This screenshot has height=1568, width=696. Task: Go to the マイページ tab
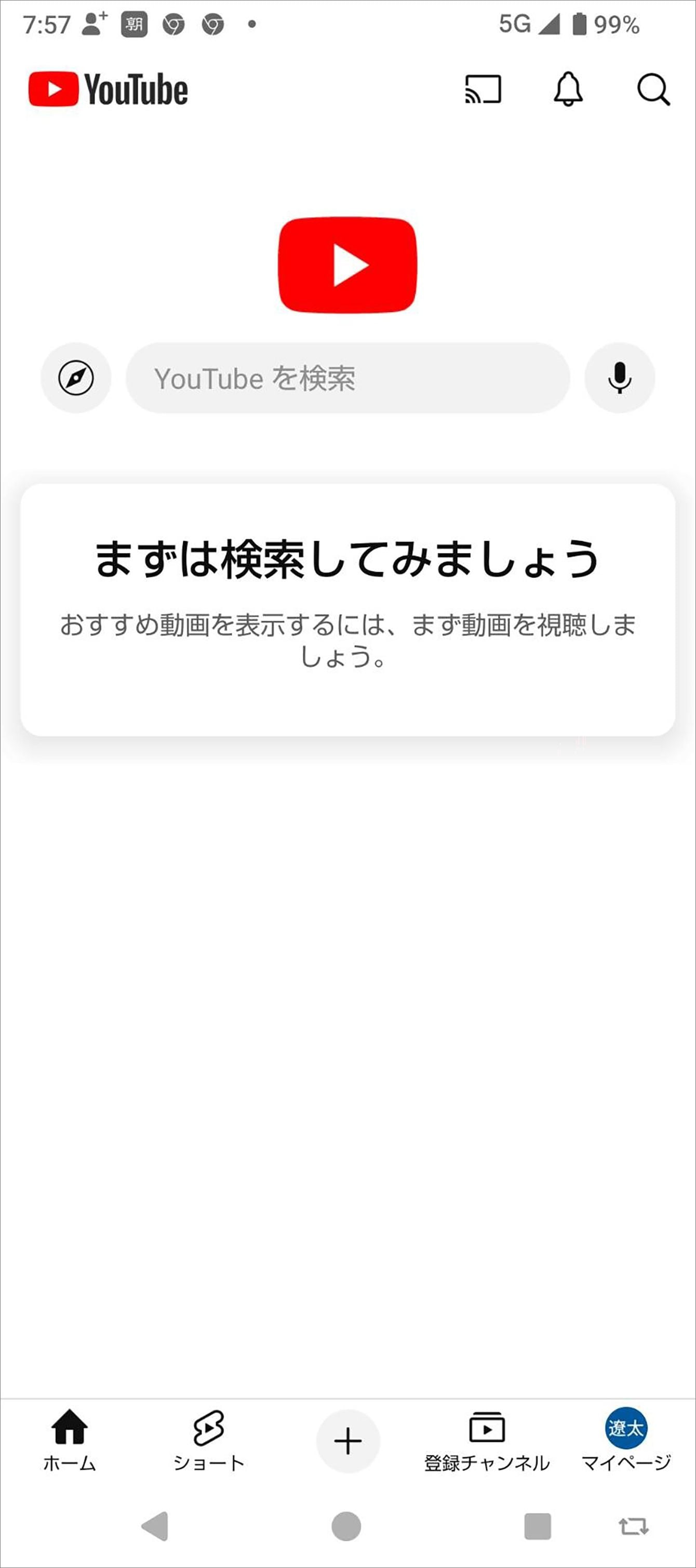click(x=626, y=1441)
